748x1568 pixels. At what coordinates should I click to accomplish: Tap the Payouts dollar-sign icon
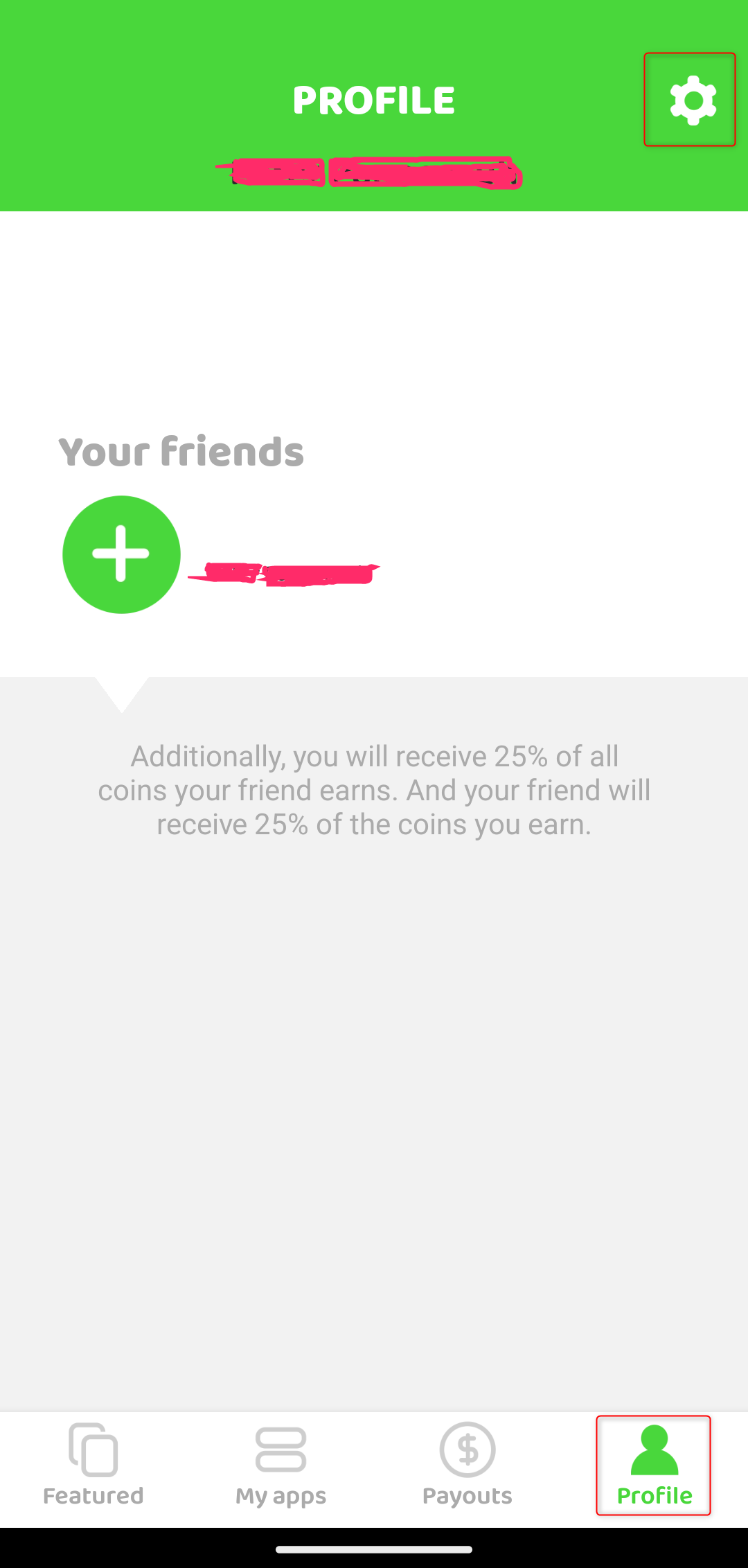coord(467,1448)
